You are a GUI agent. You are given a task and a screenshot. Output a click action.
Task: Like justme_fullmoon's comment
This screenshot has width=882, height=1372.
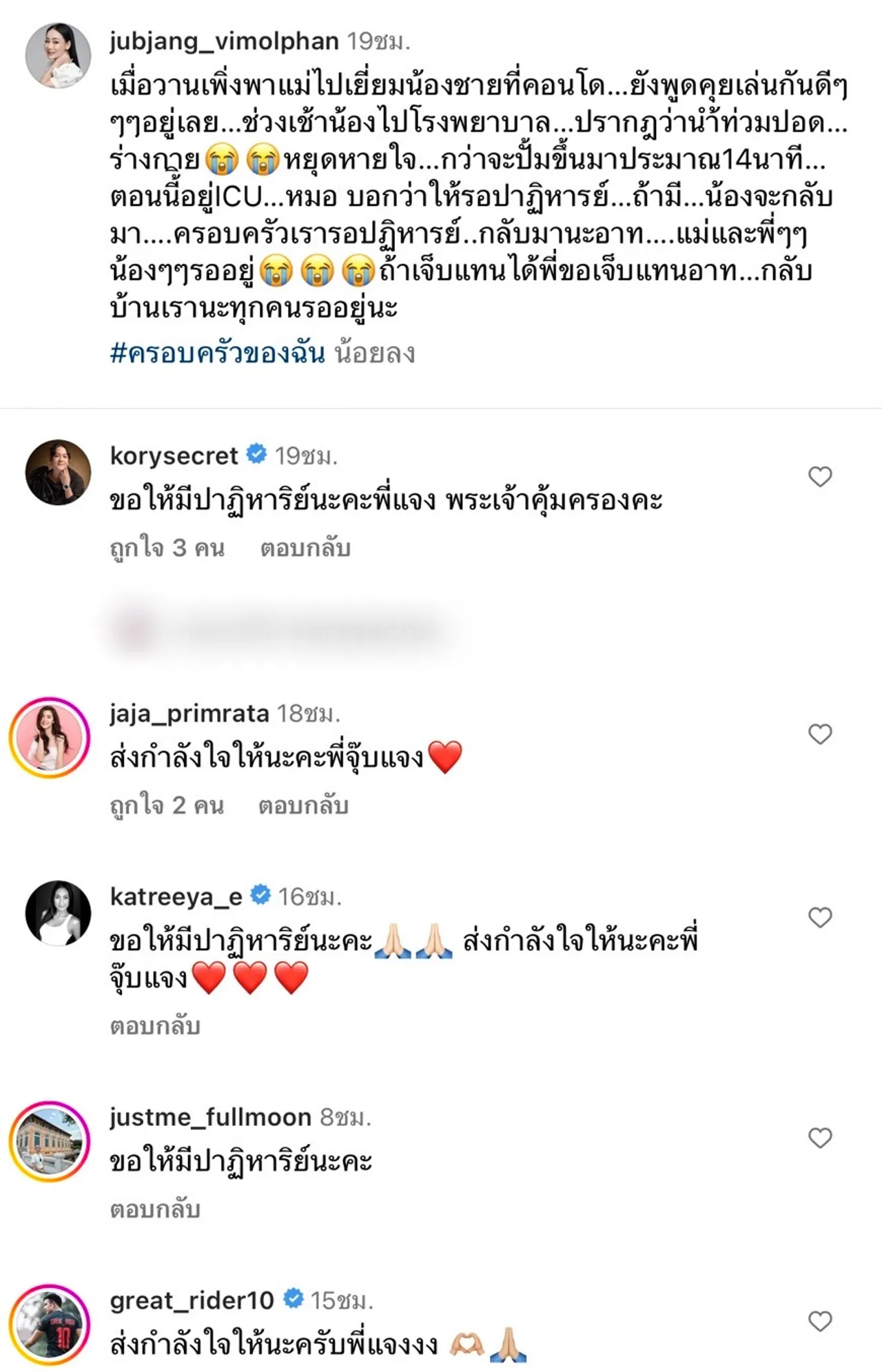coord(819,1138)
